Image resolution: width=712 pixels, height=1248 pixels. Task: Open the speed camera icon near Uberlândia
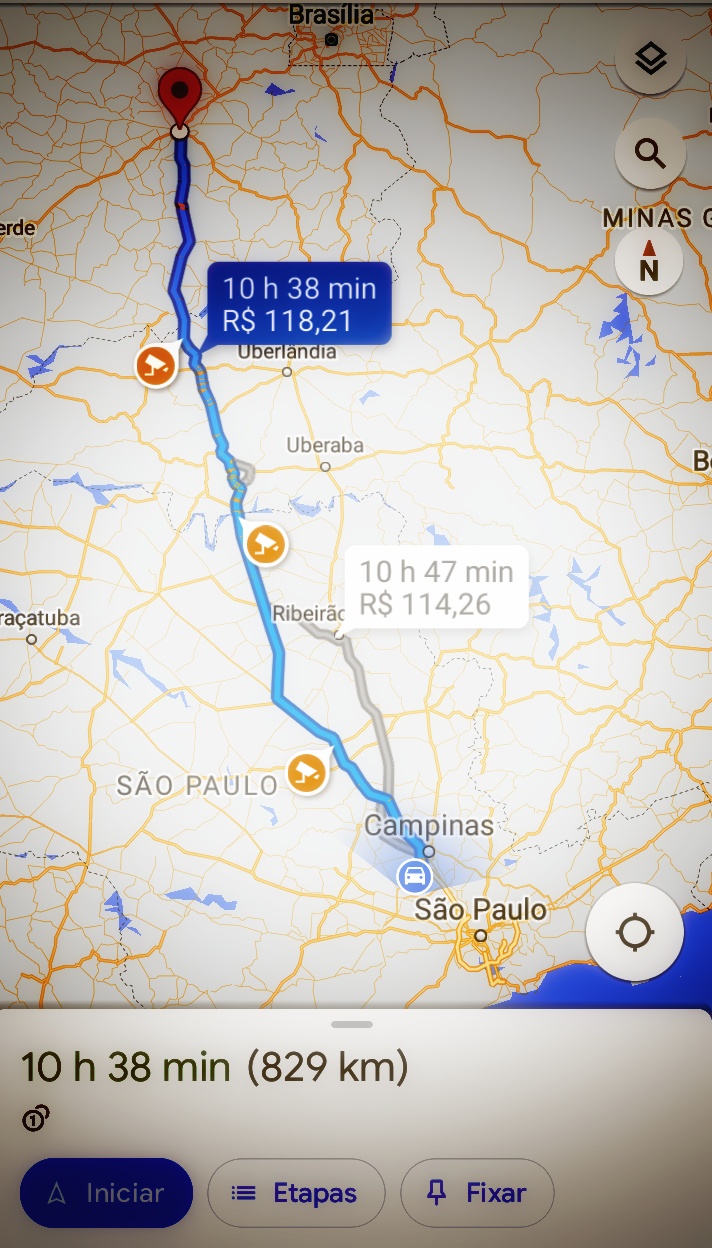point(156,365)
